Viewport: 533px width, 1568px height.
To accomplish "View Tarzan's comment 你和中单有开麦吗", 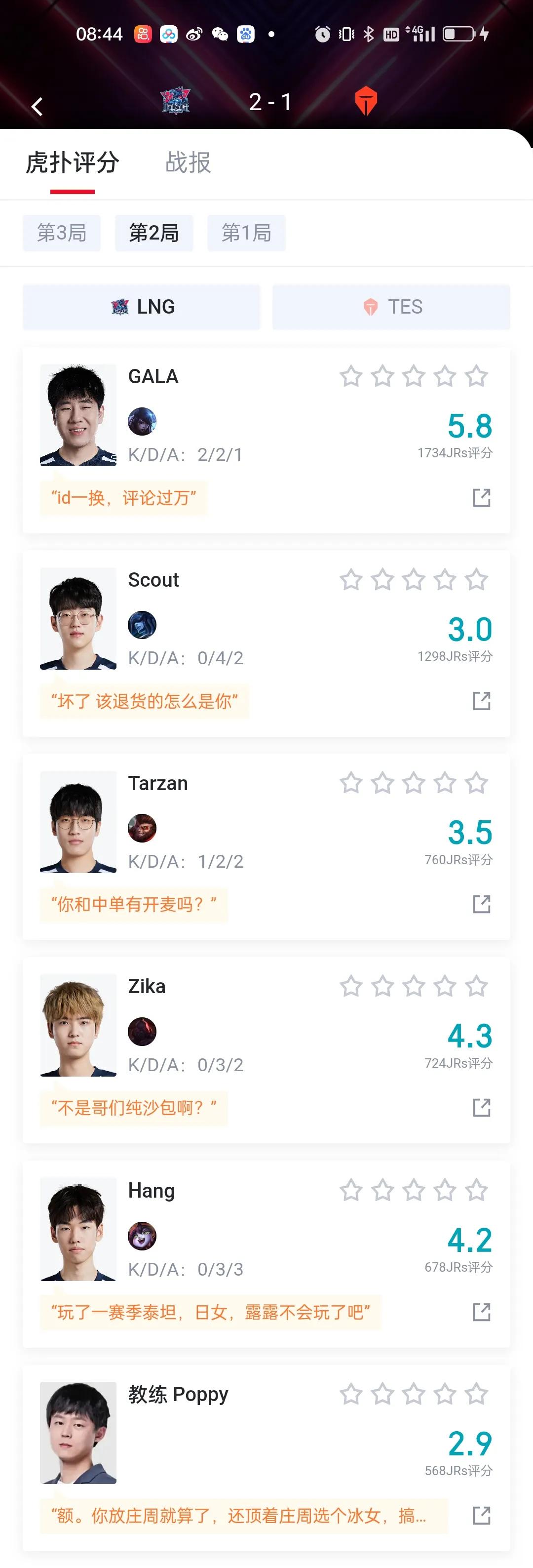I will coord(134,904).
